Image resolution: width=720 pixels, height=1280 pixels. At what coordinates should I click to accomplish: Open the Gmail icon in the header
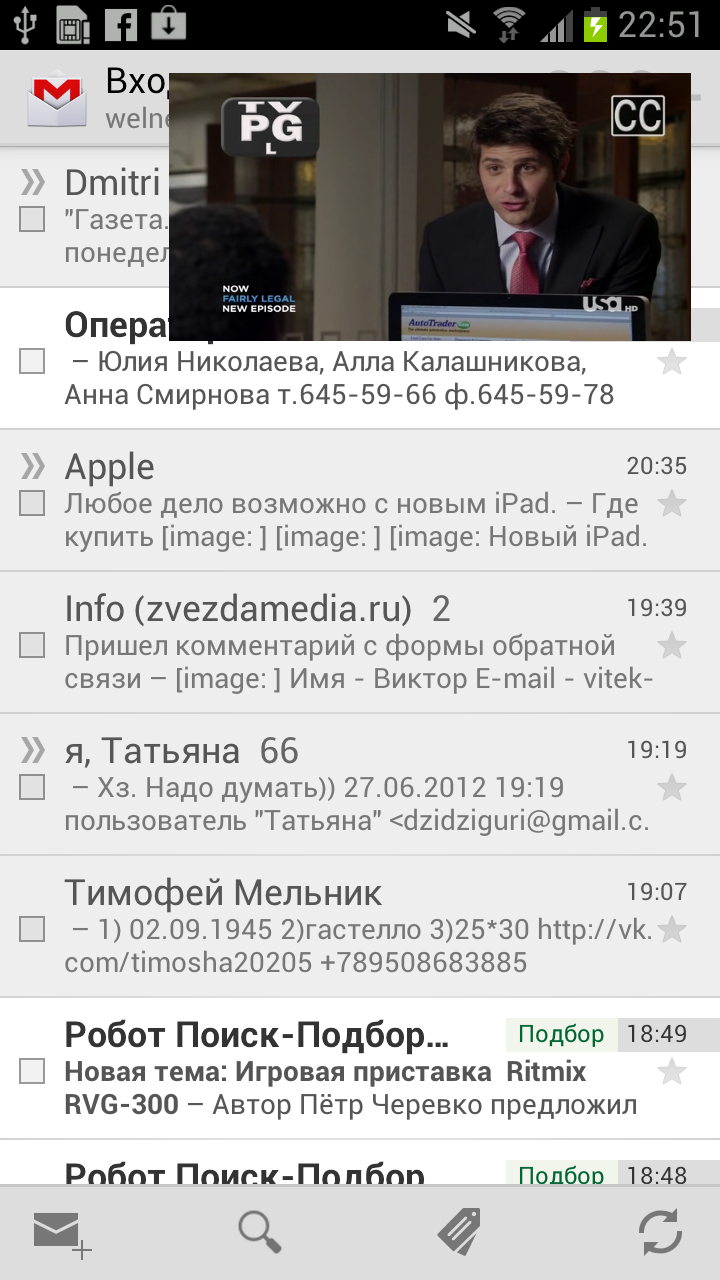pyautogui.click(x=56, y=98)
